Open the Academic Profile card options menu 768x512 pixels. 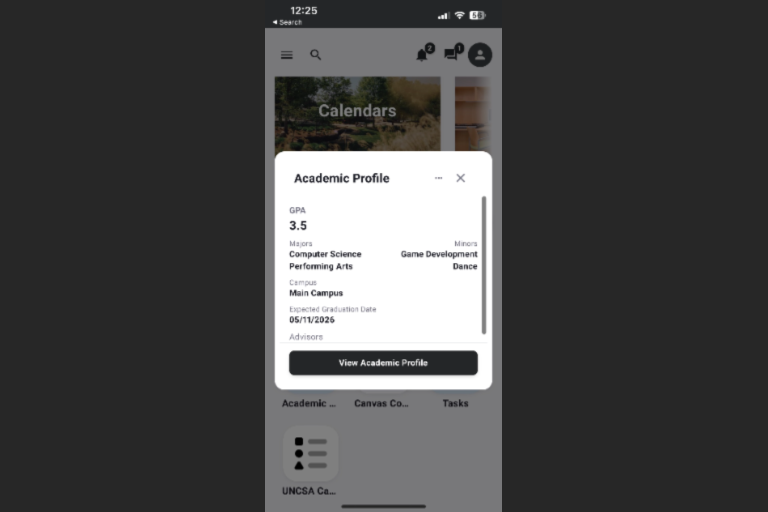438,178
